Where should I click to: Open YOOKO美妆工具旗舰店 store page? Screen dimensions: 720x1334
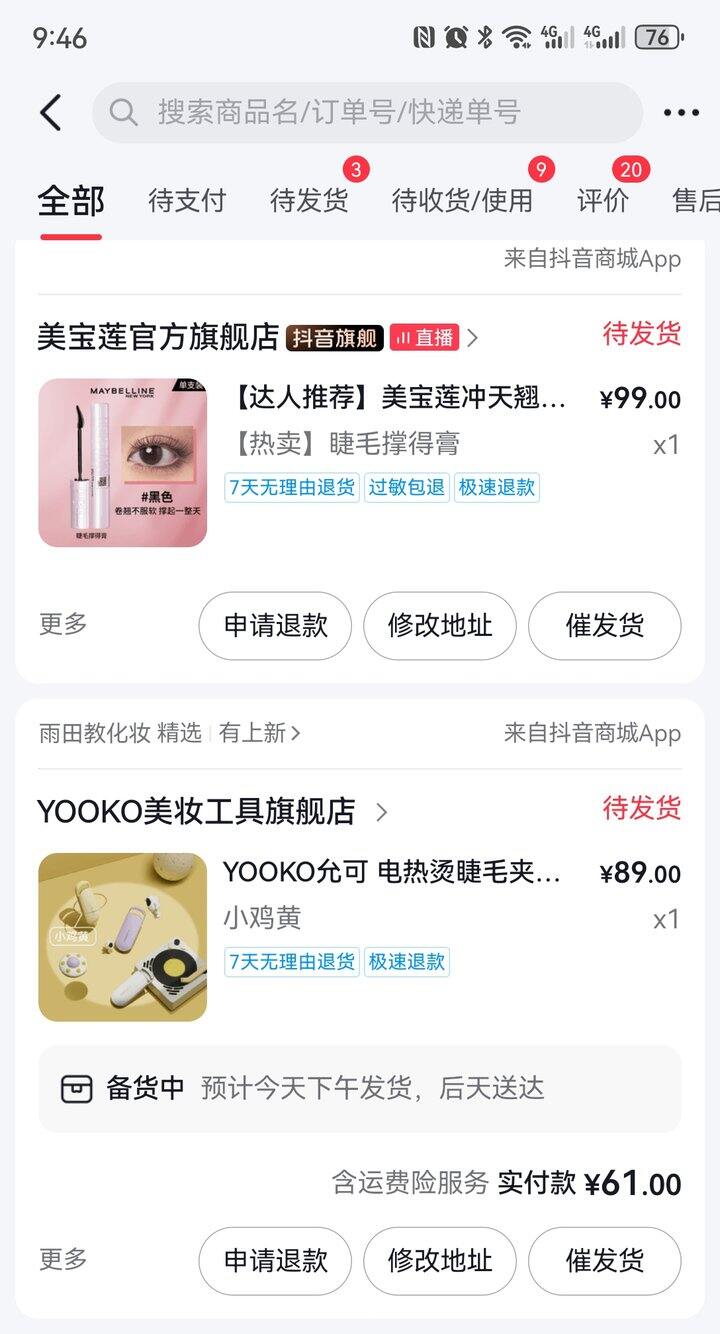point(197,811)
